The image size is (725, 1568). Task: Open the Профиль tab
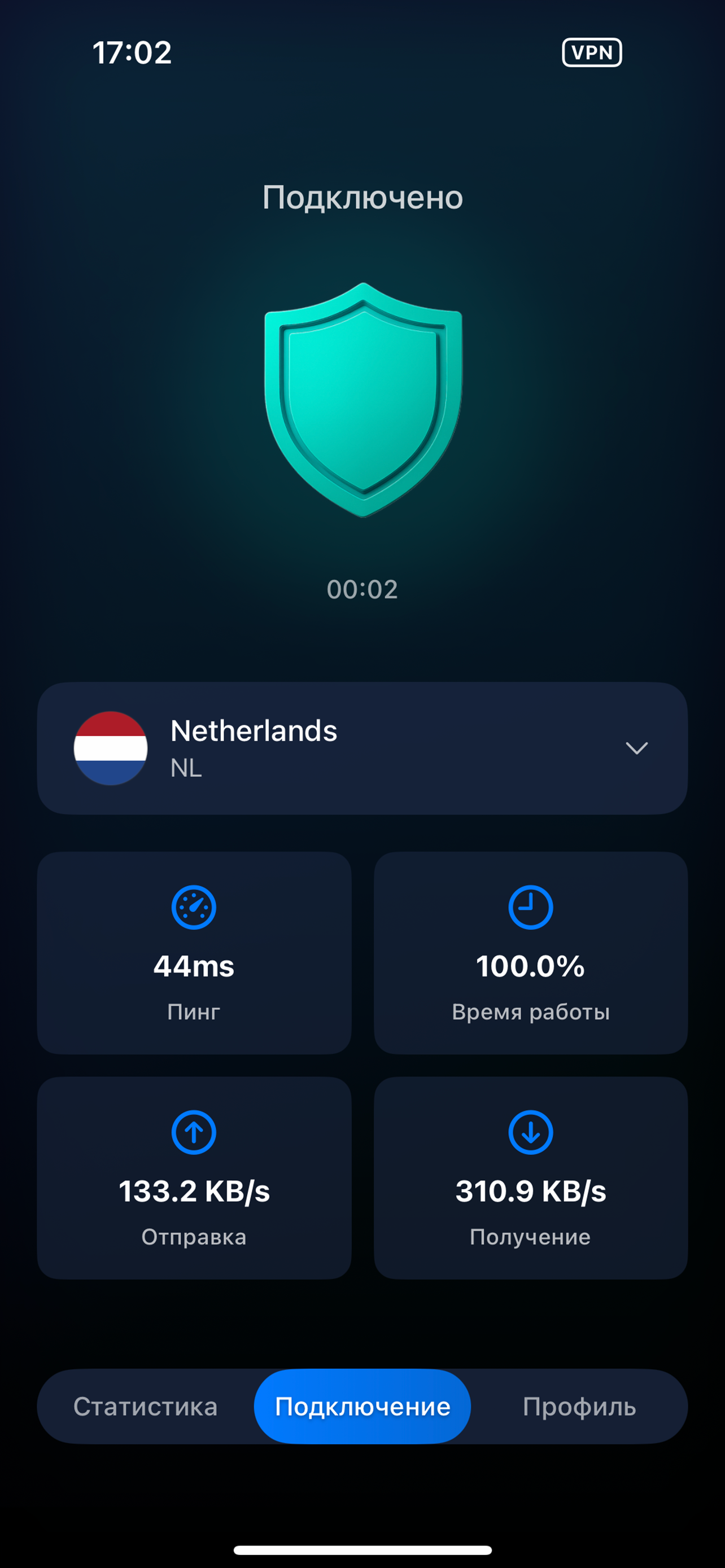coord(579,1406)
